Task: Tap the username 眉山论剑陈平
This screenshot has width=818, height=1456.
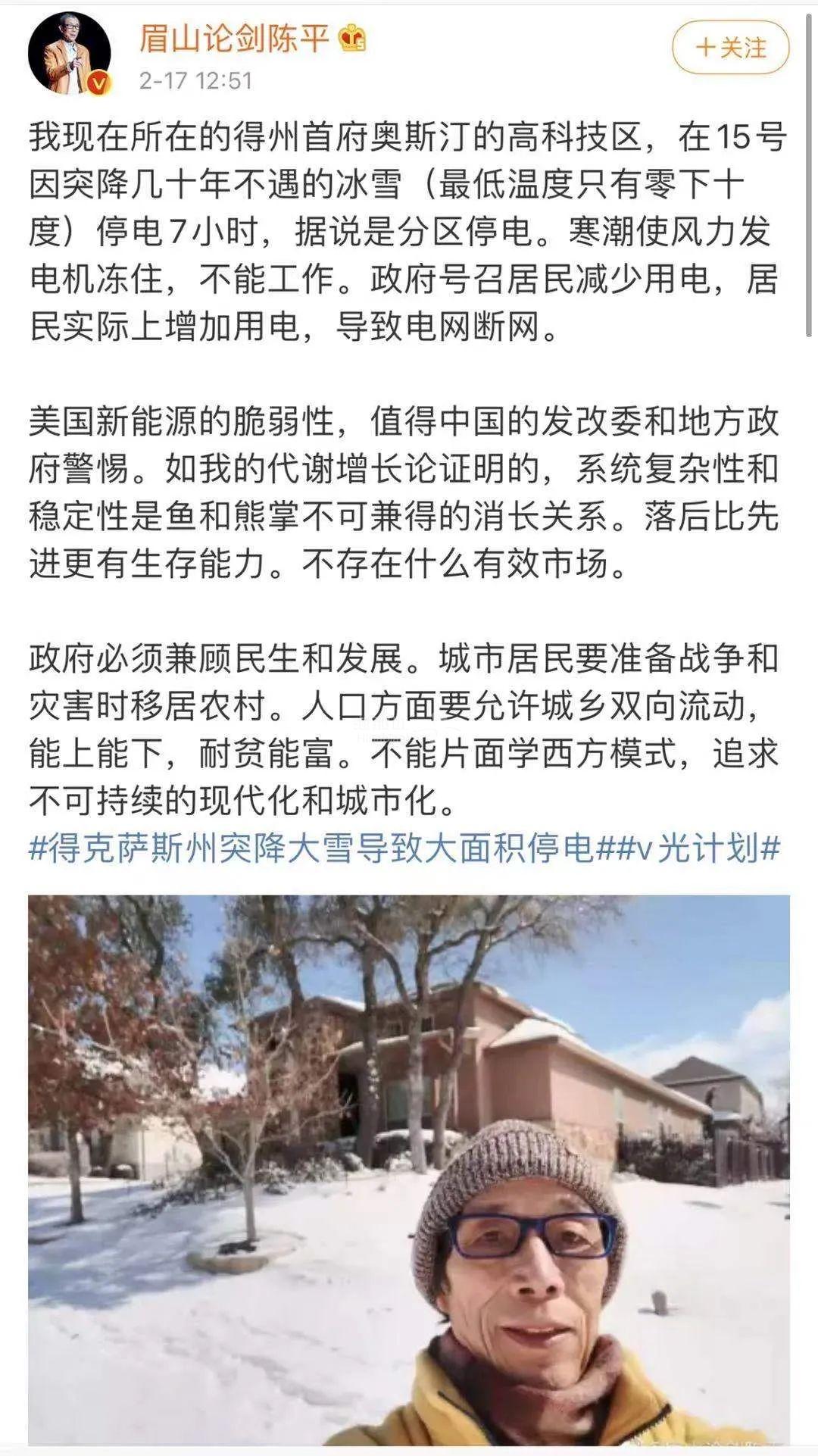Action: coord(233,38)
